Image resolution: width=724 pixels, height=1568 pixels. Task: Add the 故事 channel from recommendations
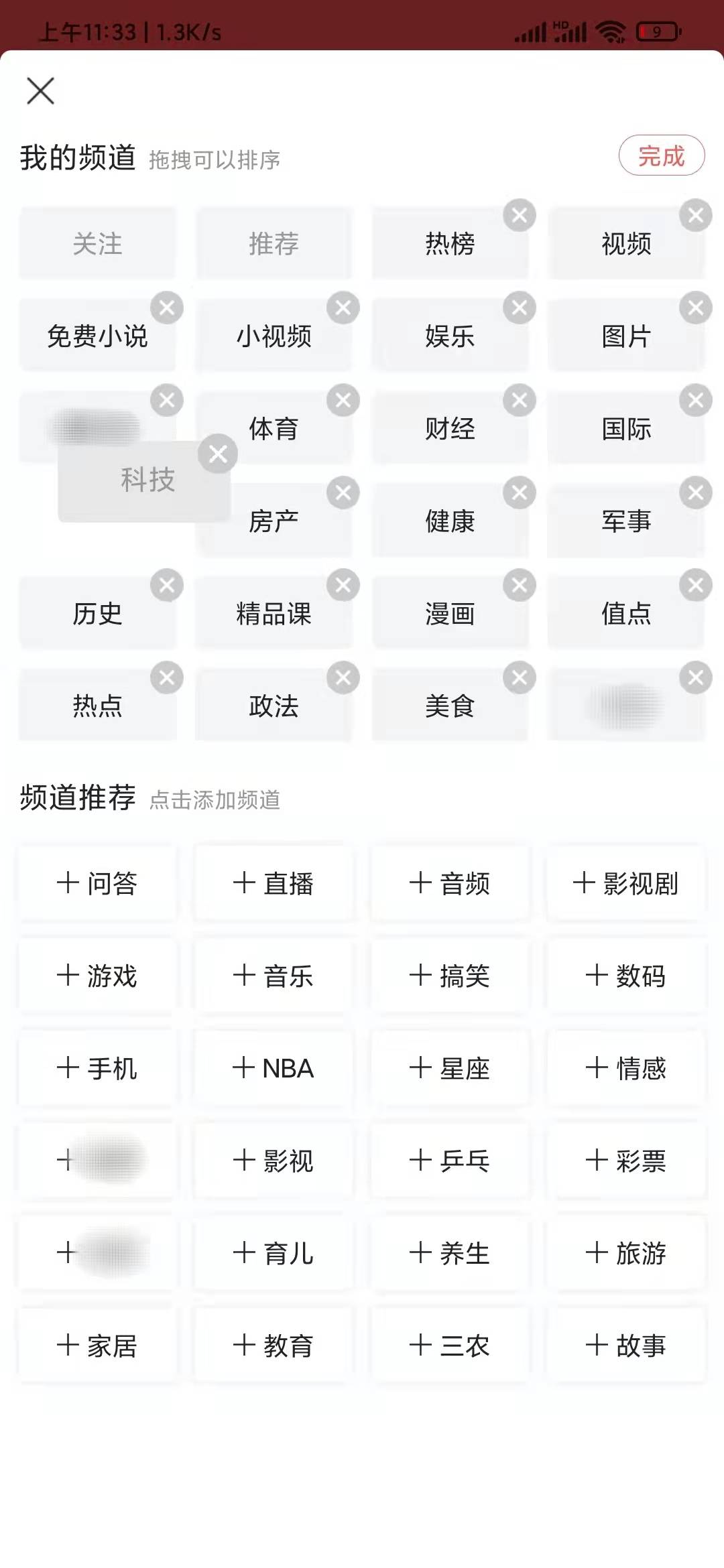pos(626,1345)
